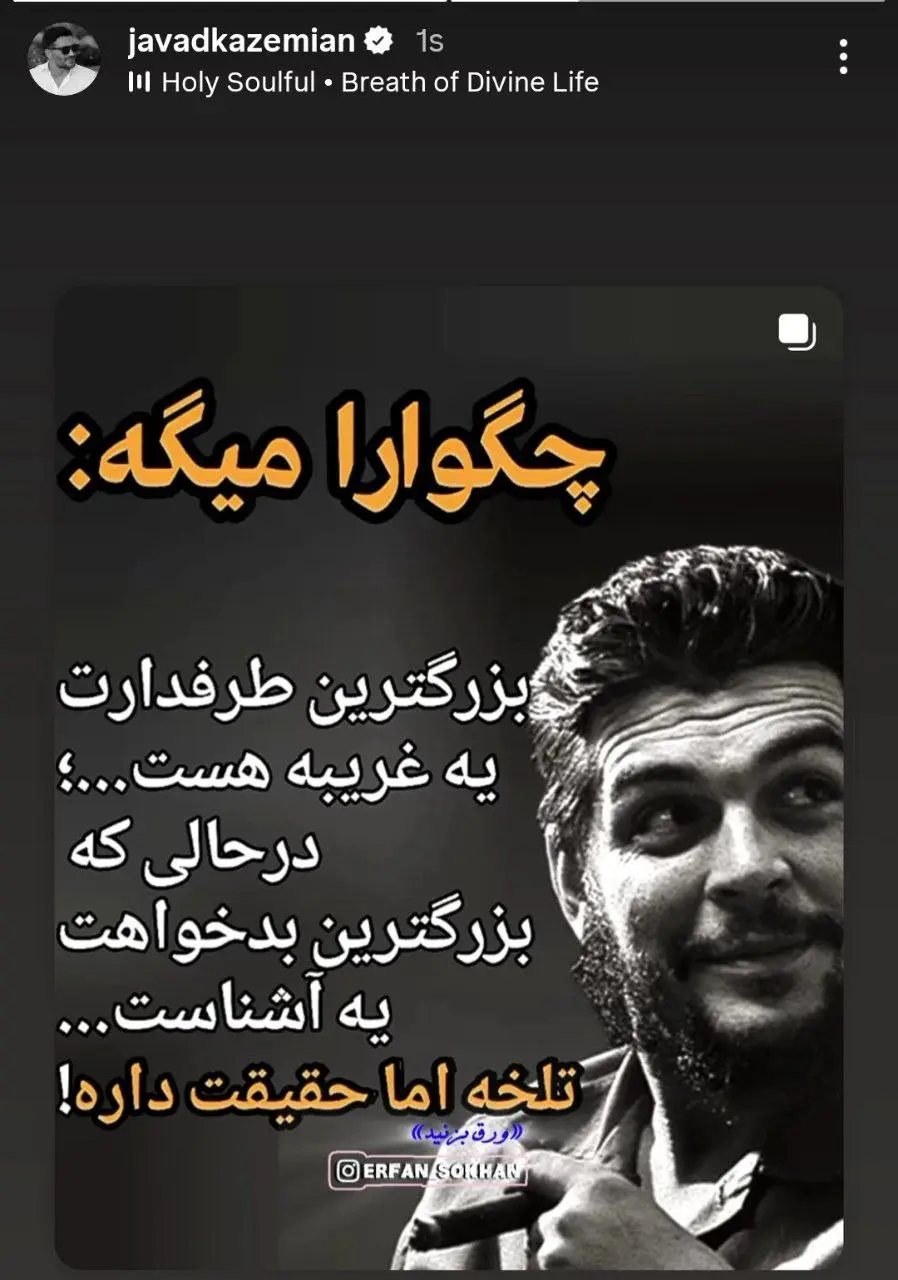898x1280 pixels.
Task: Tap the javadkazemian username
Action: point(241,41)
